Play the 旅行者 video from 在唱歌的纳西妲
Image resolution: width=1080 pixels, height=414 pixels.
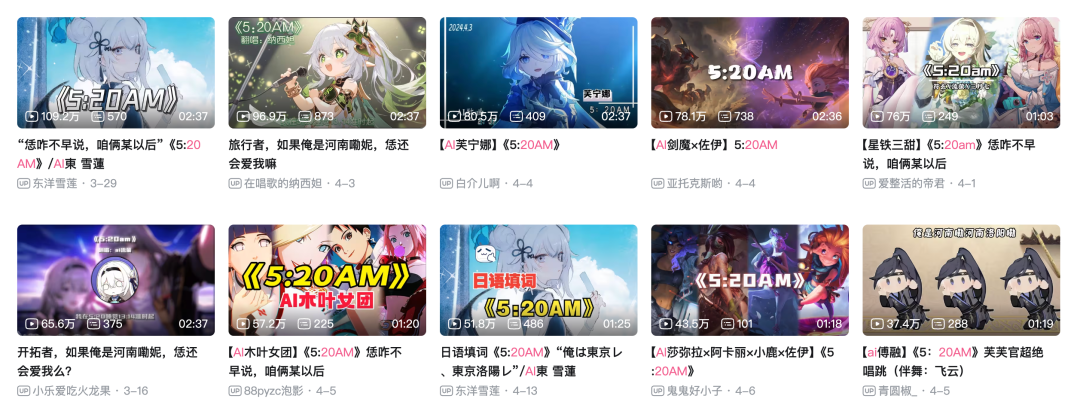(x=326, y=72)
